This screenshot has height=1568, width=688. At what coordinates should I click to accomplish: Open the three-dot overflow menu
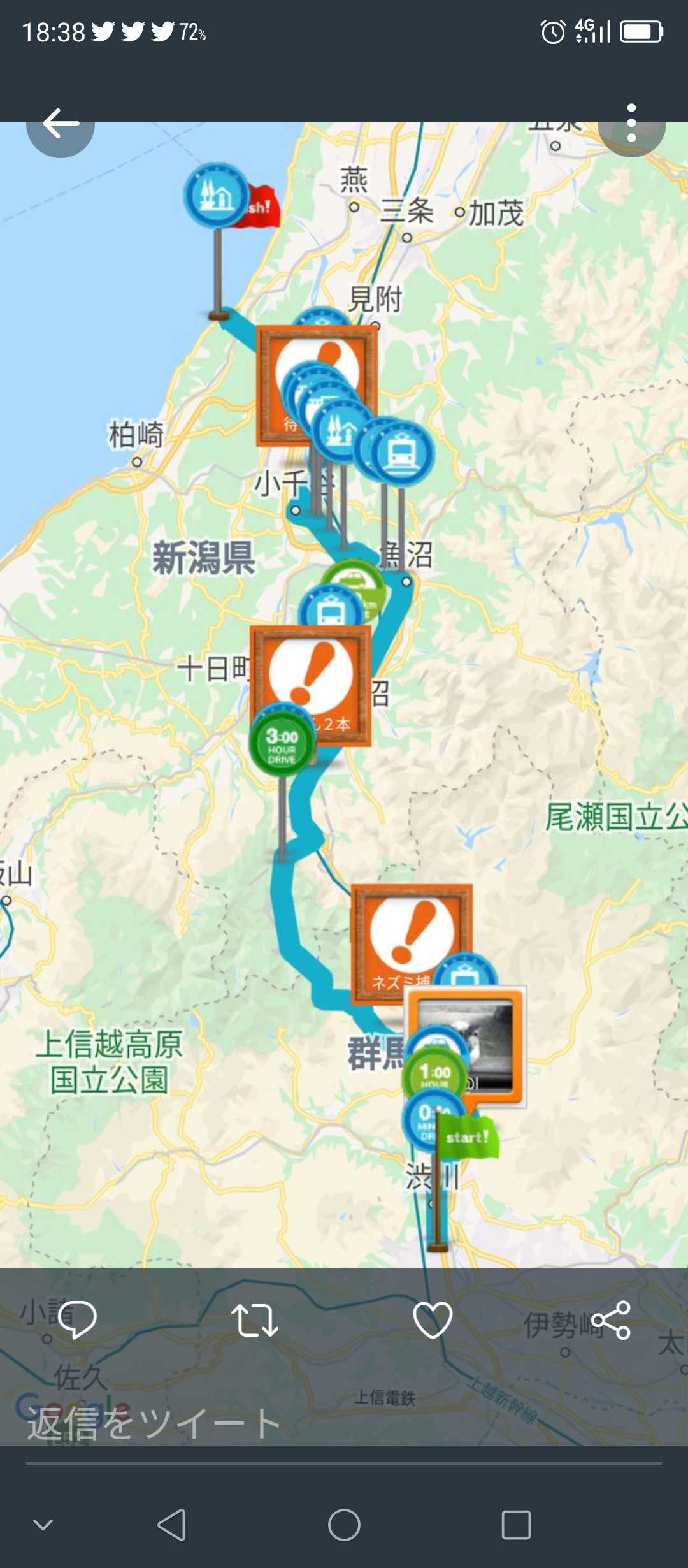tap(631, 123)
